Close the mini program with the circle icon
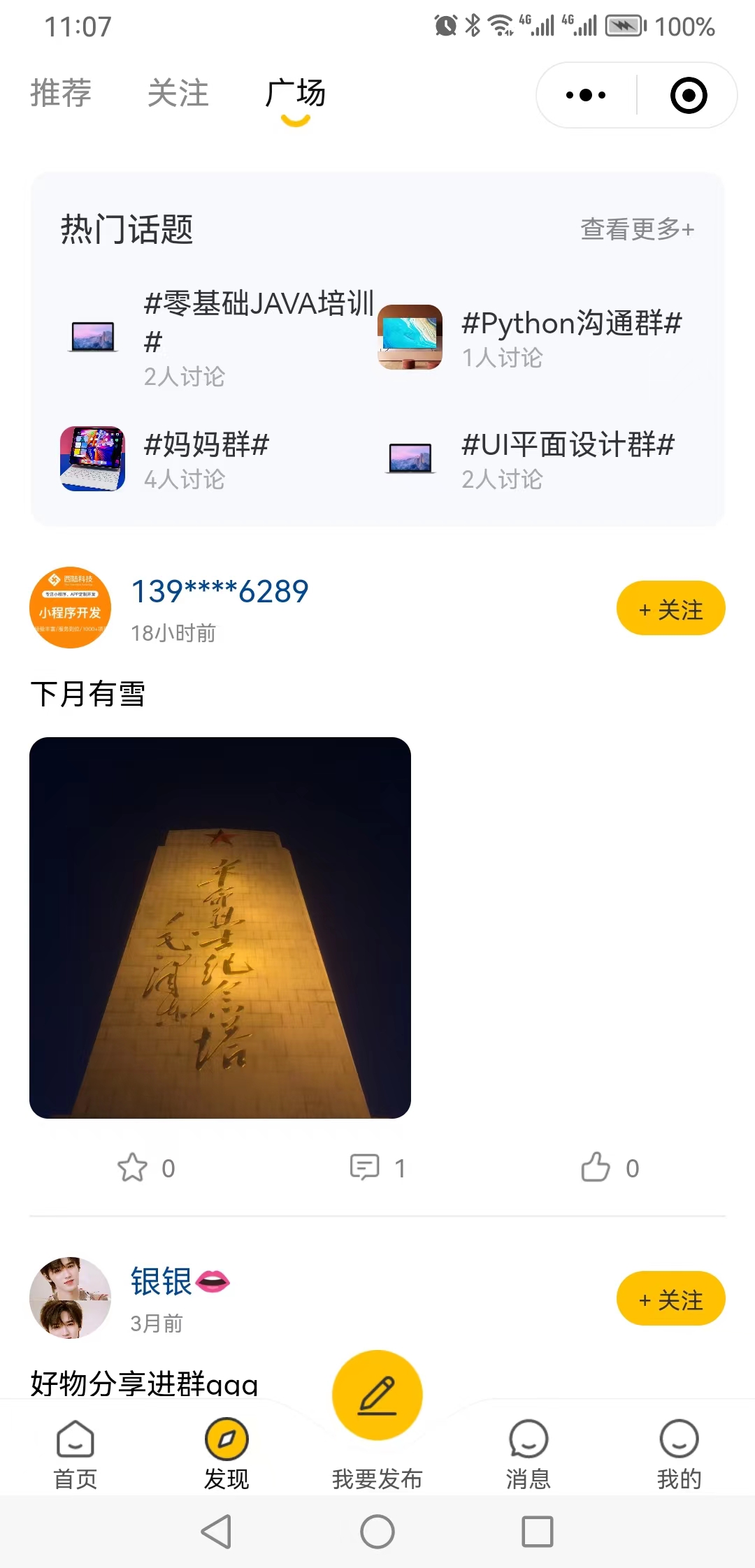Screen dimensions: 755x1568 click(688, 95)
